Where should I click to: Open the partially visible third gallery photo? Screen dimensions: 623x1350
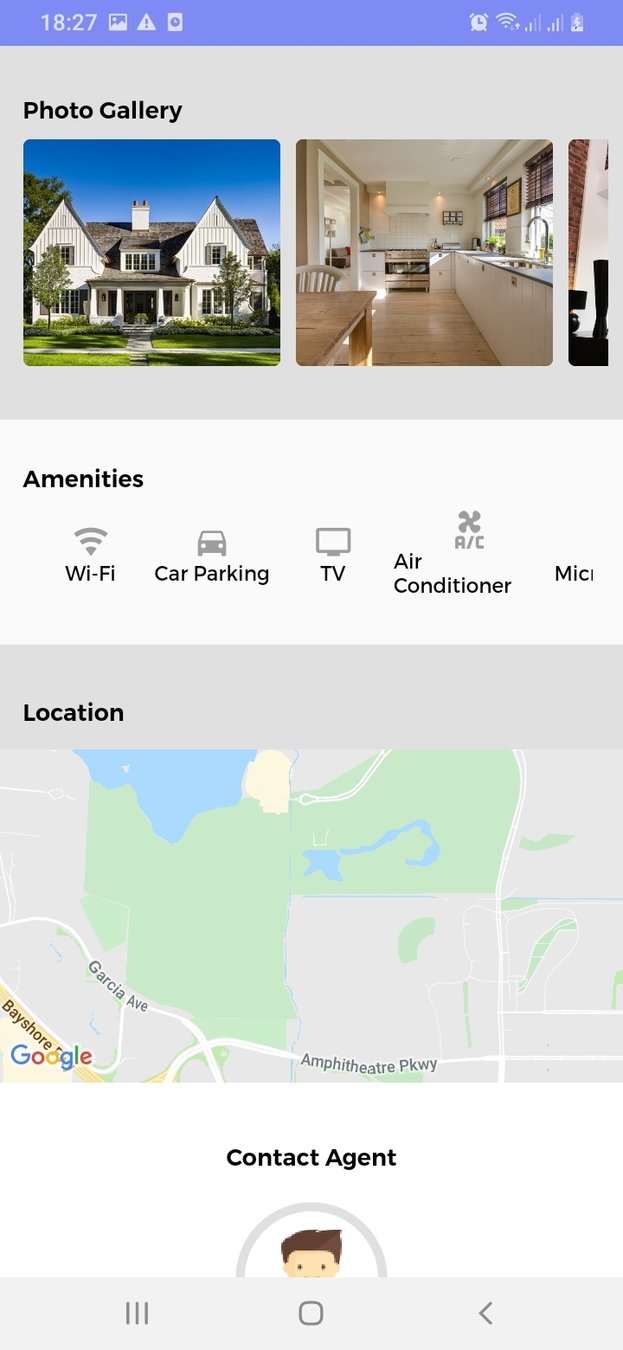click(589, 252)
